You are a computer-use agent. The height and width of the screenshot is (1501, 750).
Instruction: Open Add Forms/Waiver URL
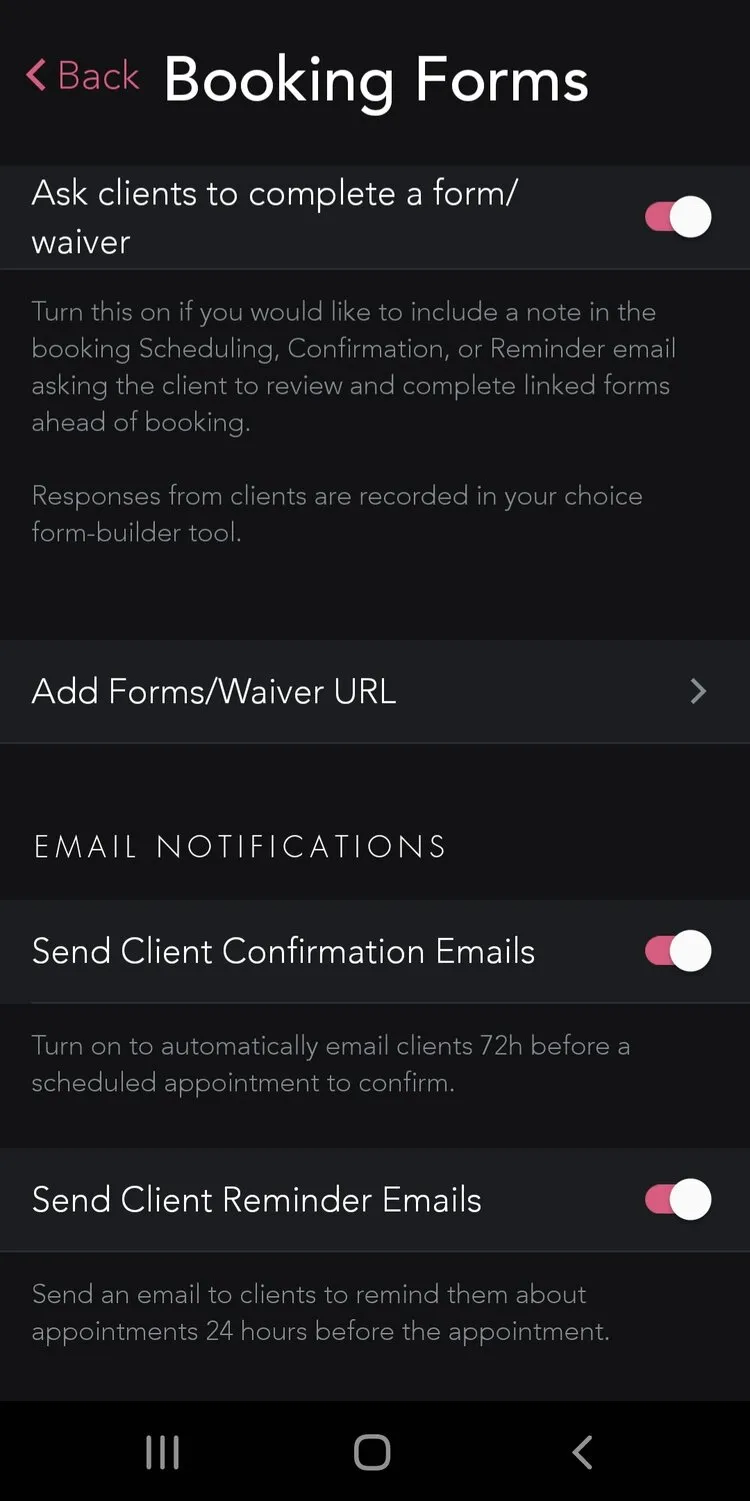pos(375,691)
